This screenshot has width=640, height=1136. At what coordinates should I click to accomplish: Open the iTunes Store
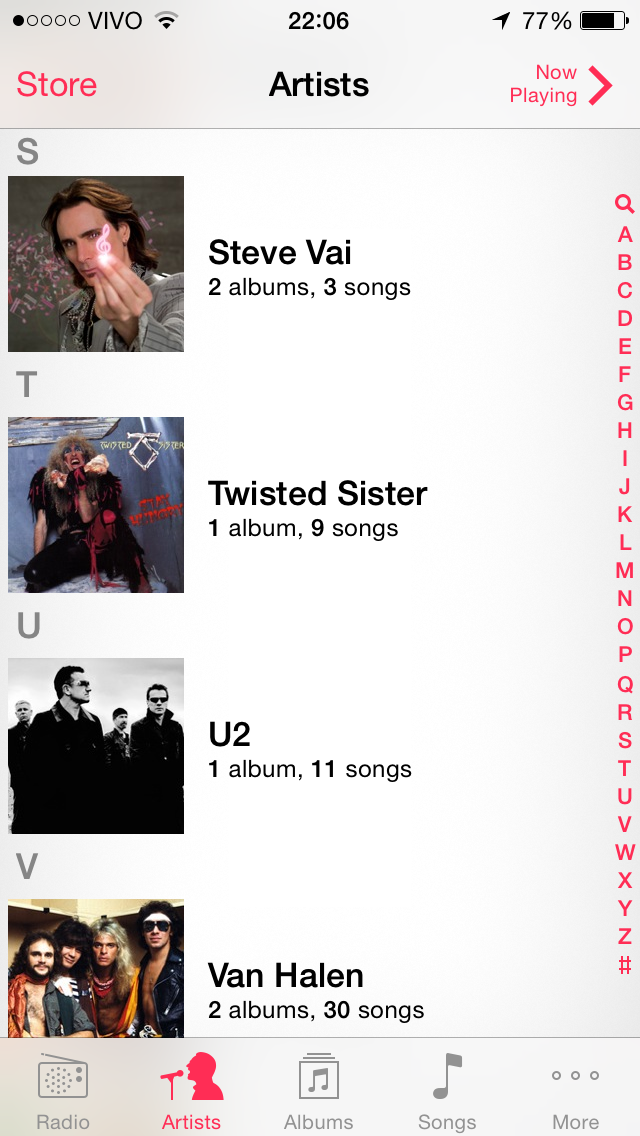[x=57, y=85]
